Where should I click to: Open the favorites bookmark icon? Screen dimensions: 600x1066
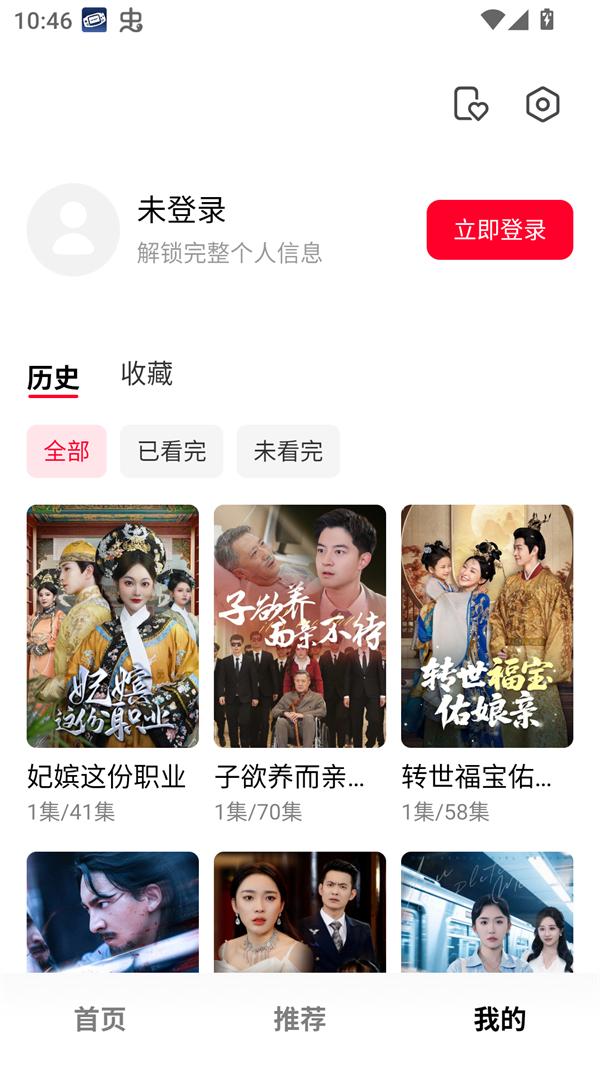point(470,104)
